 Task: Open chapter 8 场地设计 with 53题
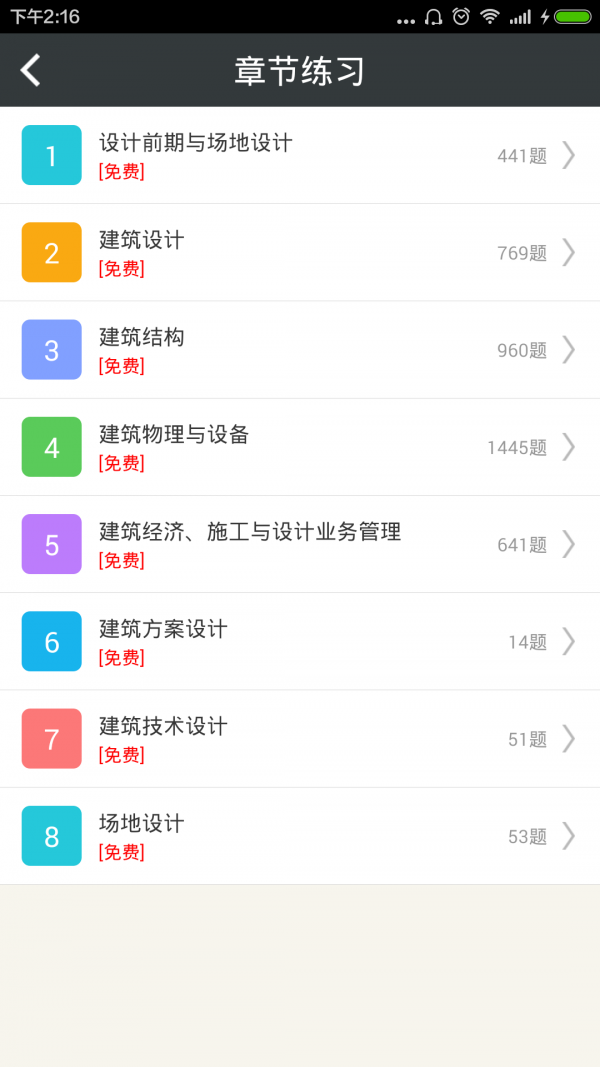300,836
